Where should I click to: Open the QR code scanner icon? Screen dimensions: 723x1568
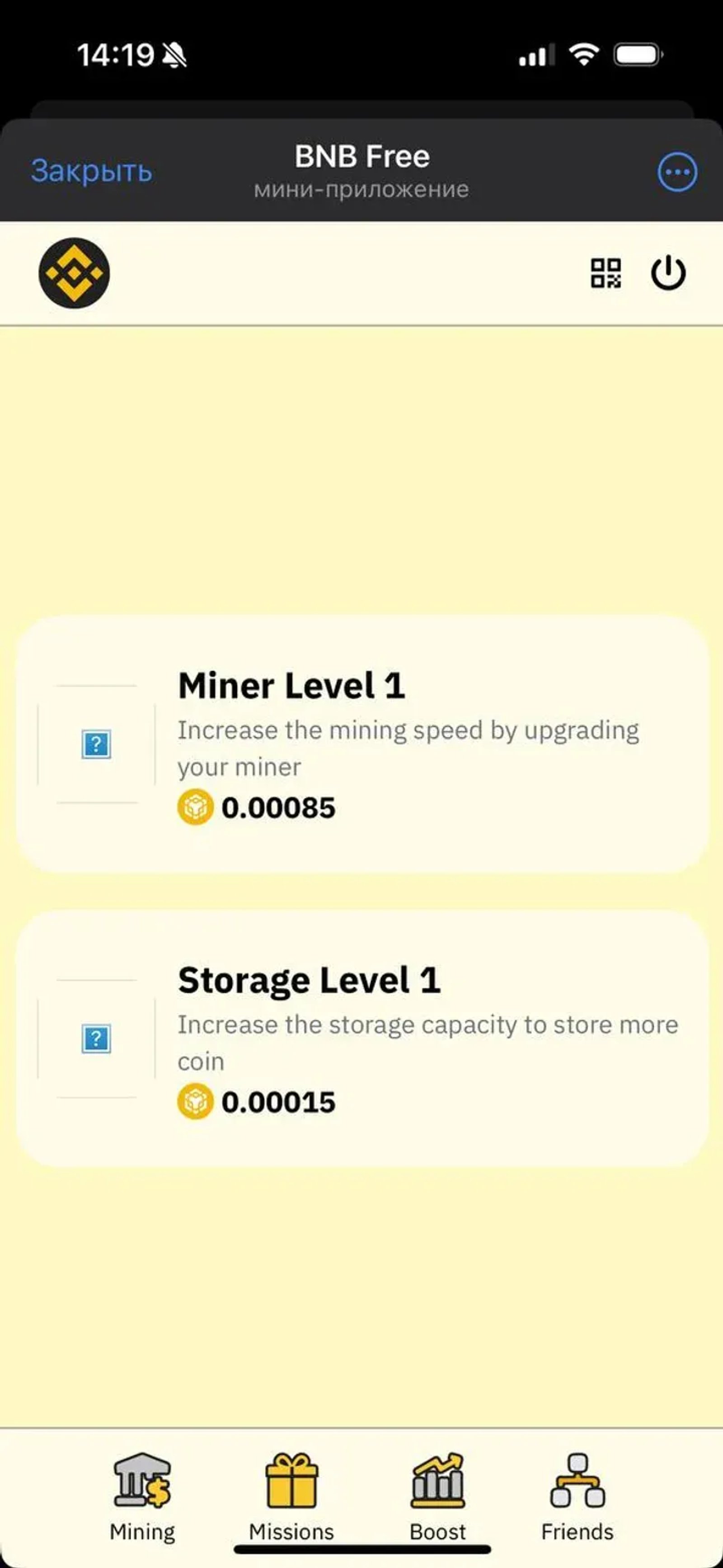tap(606, 273)
